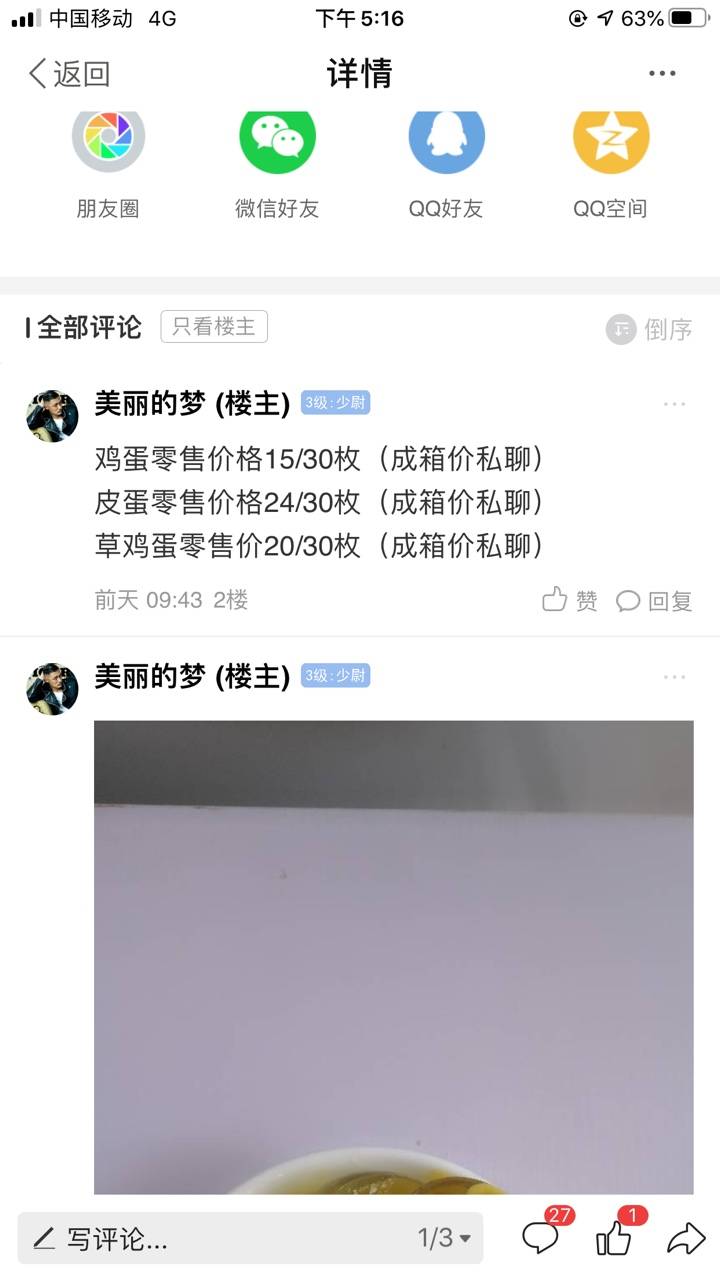Switch comment order with 倒序

pos(650,329)
